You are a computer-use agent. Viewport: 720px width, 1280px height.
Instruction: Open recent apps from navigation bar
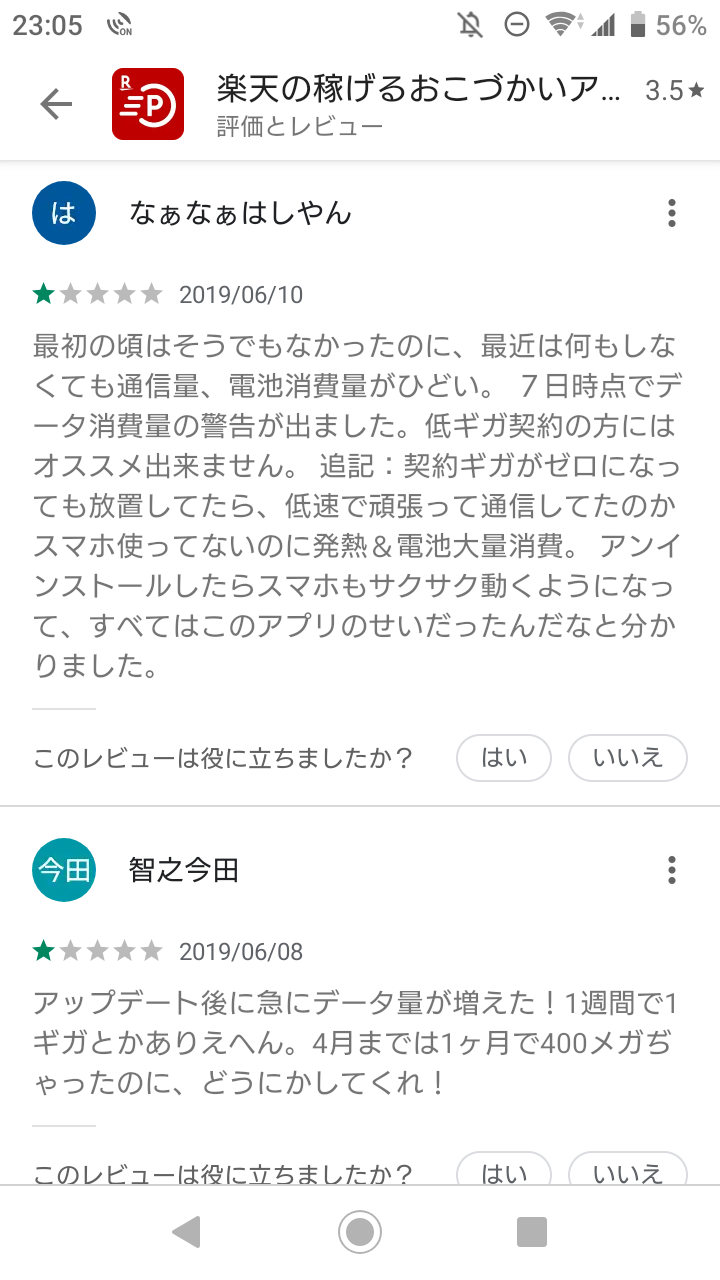coord(532,1232)
